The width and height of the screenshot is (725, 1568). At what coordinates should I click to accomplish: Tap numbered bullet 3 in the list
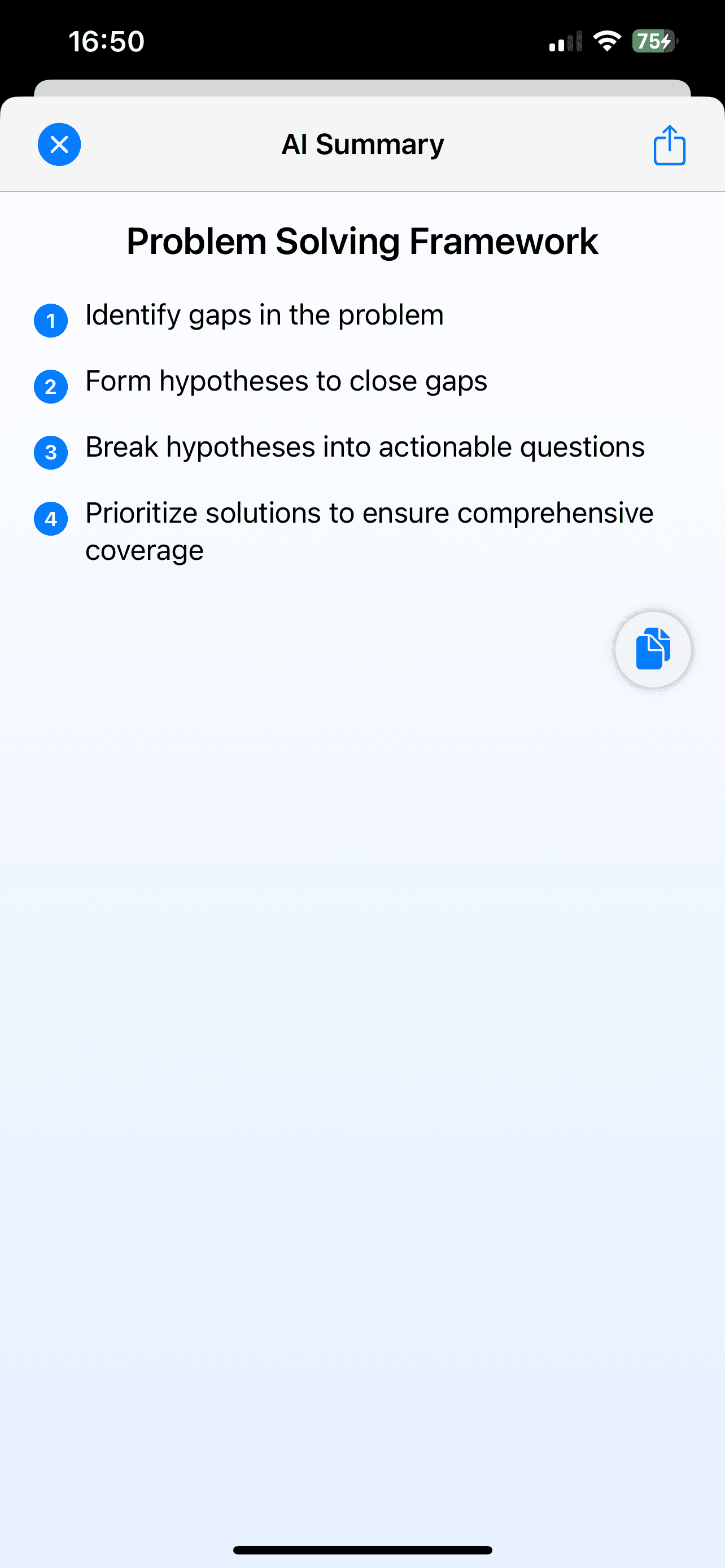(50, 452)
